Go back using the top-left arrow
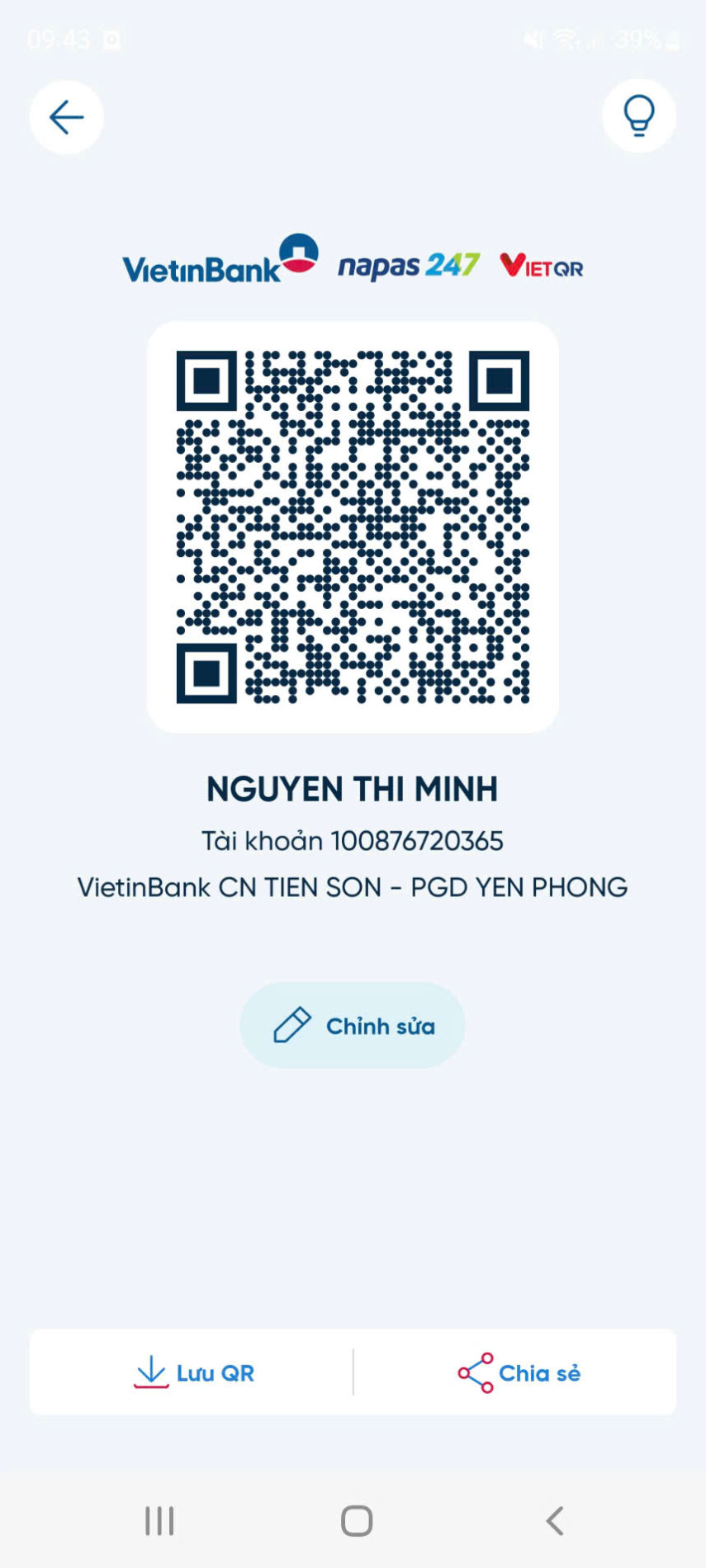 point(66,117)
